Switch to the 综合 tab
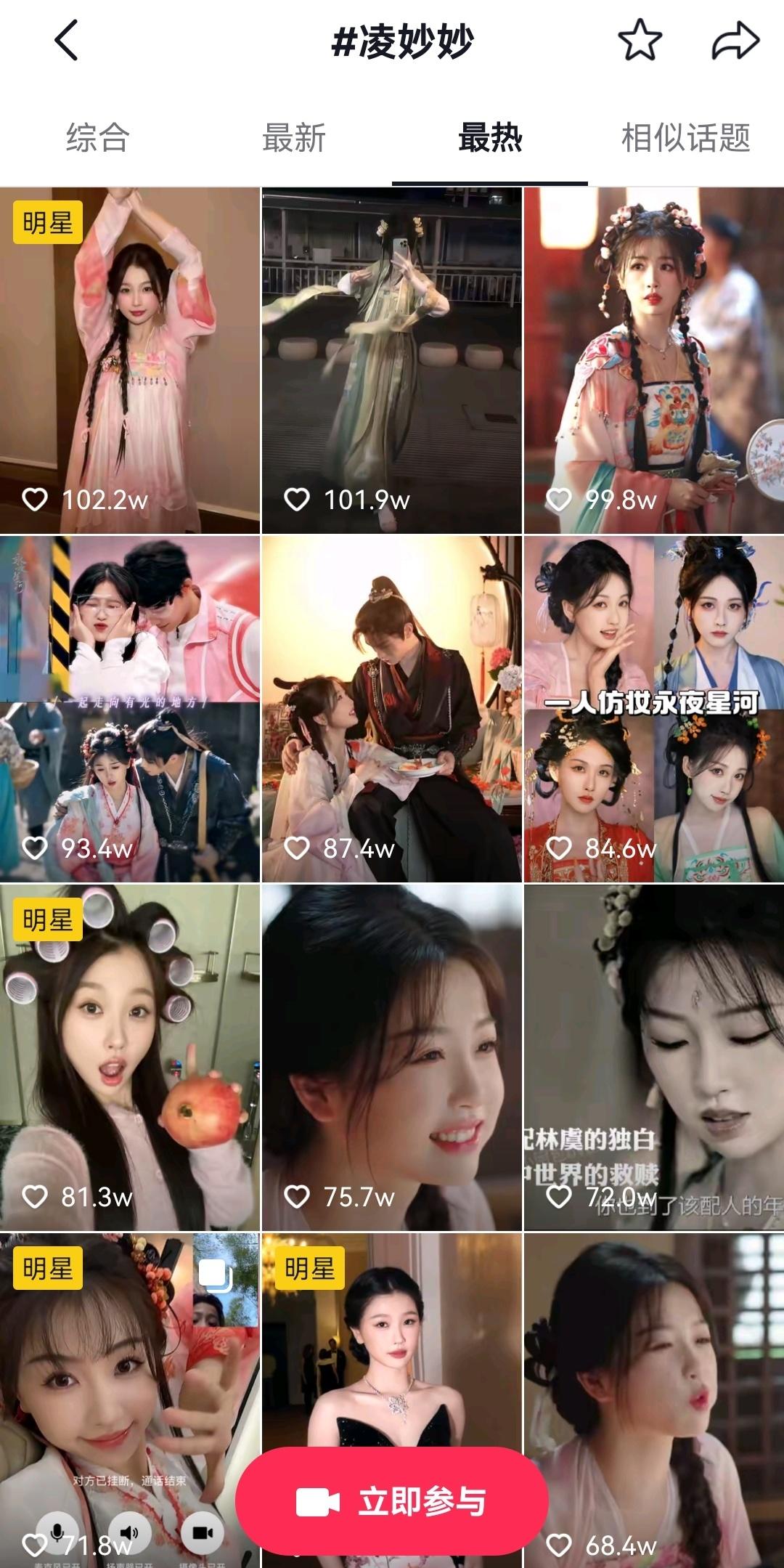Screen dimensions: 784x1568 click(x=98, y=137)
